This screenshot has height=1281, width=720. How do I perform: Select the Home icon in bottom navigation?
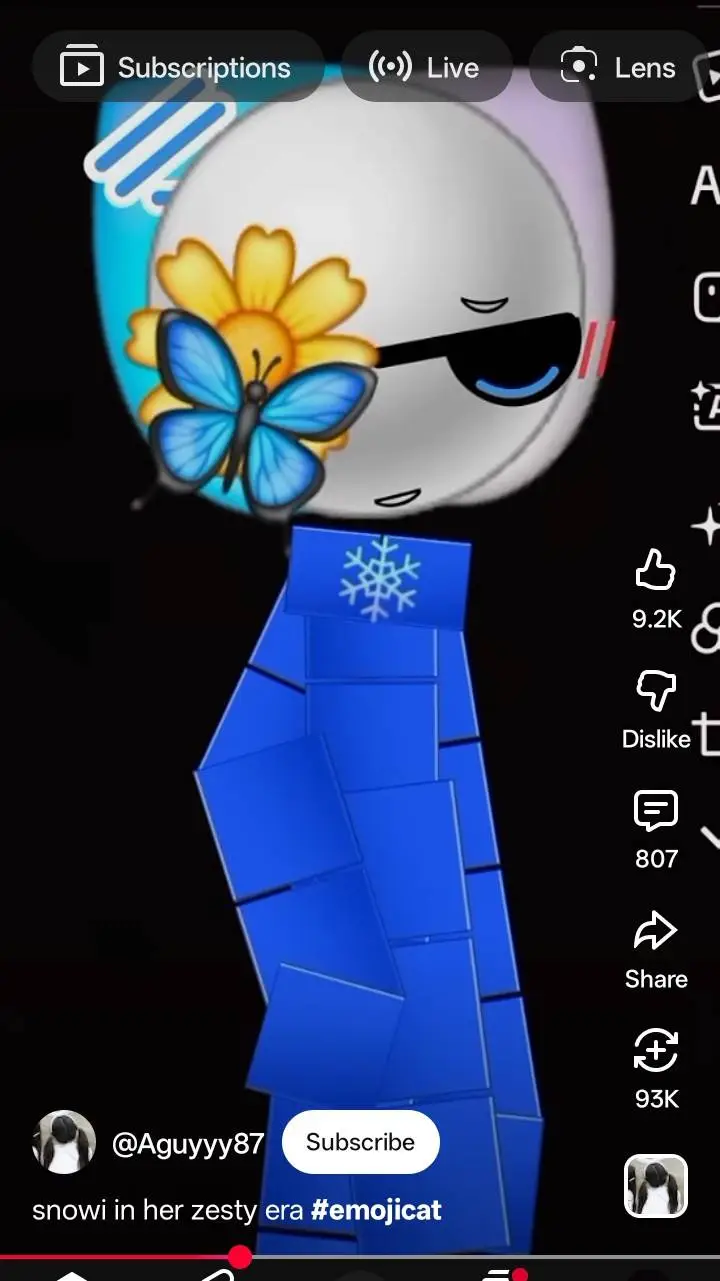72,1272
